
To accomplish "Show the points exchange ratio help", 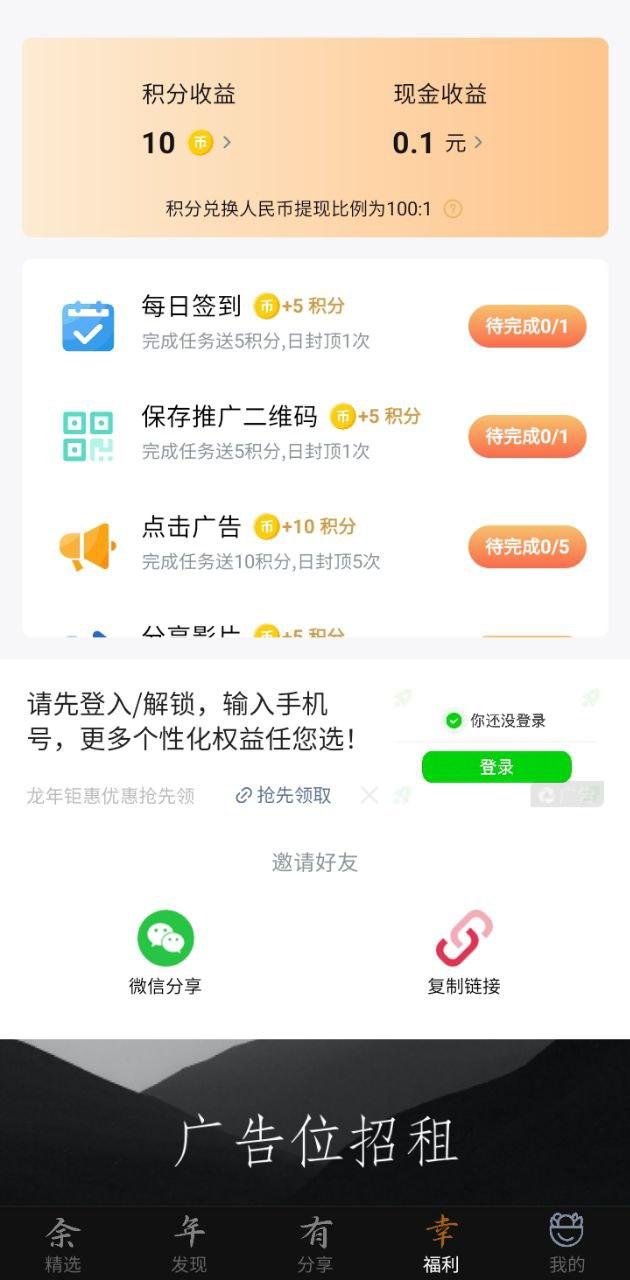I will (453, 209).
